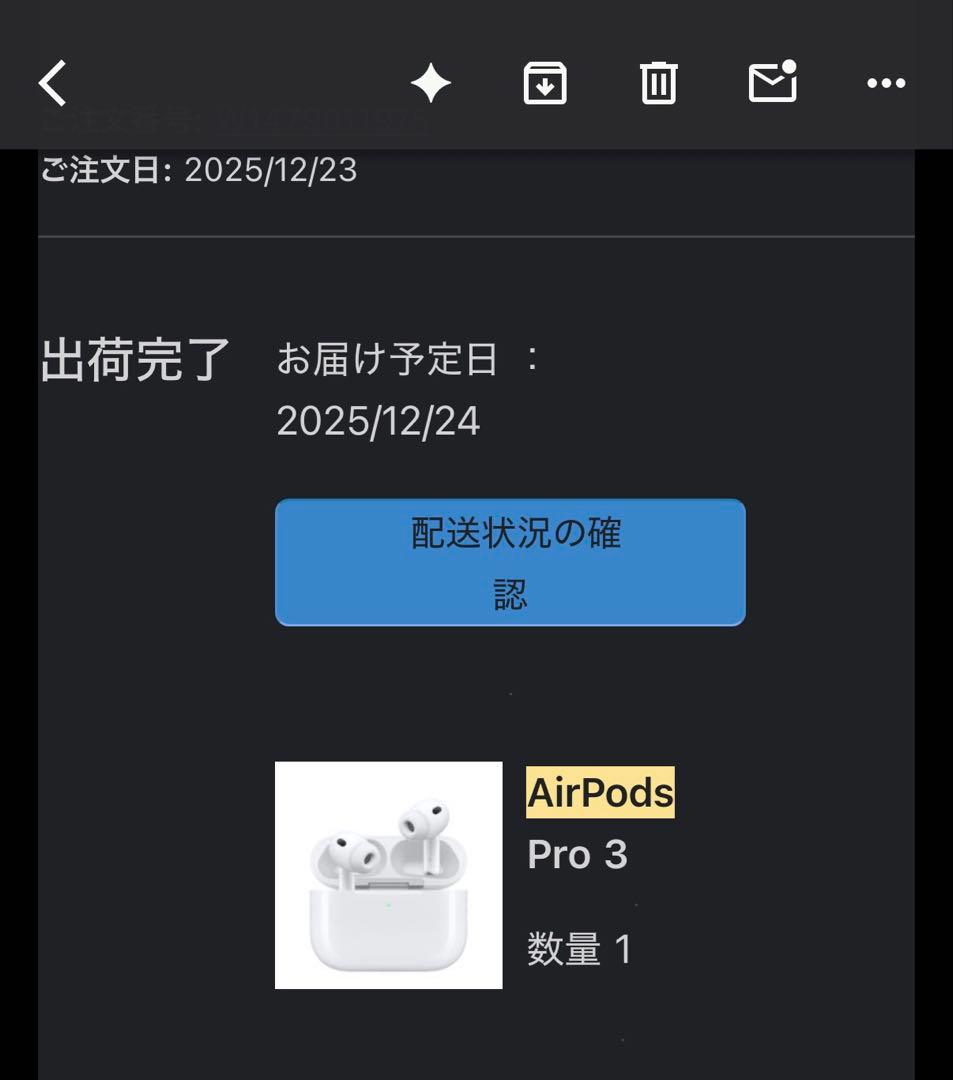Tap the highlighted AirPods text

(598, 791)
